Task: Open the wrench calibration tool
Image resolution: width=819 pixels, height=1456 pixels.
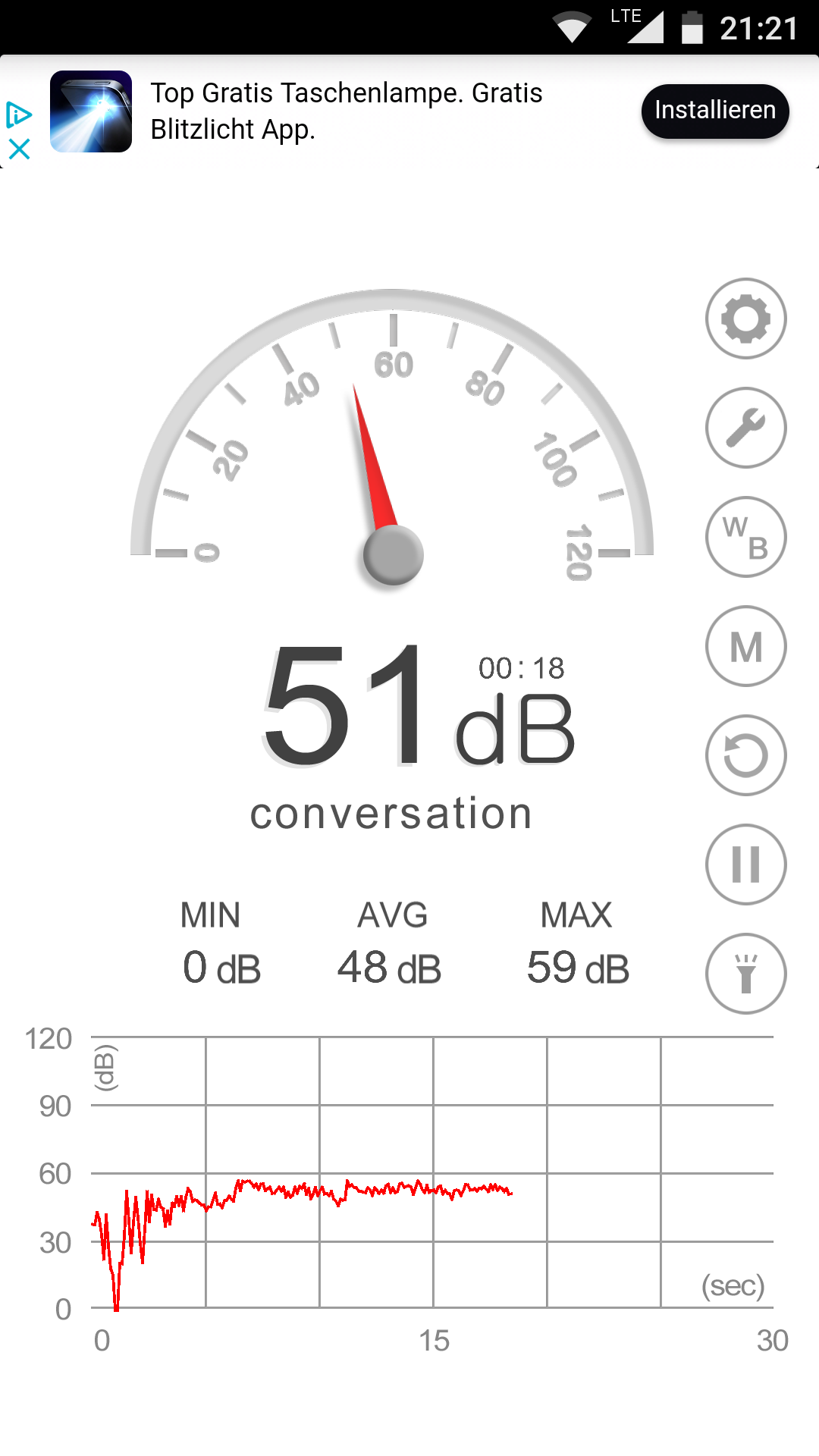Action: coord(745,428)
